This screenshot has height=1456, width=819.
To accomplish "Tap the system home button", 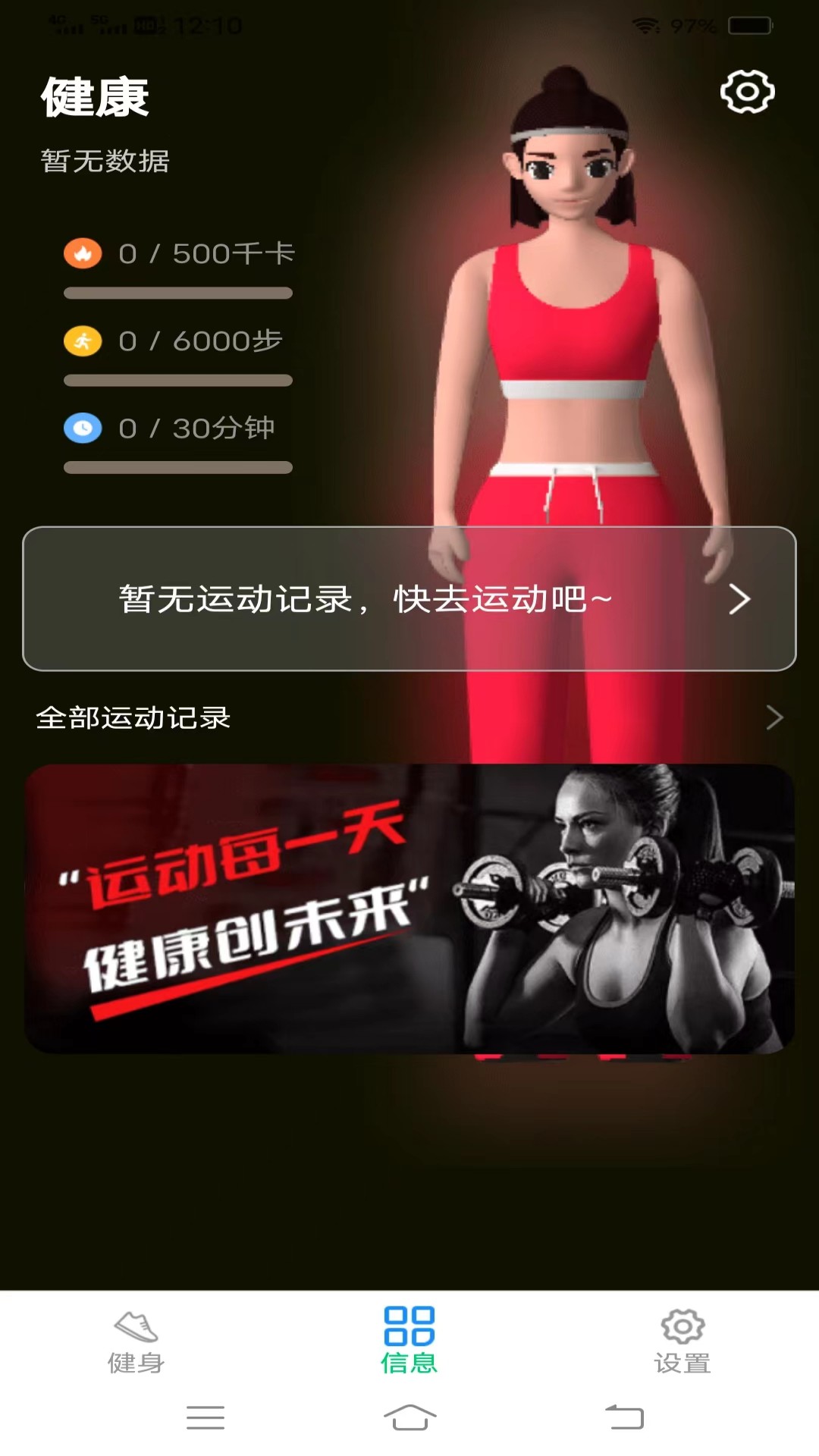I will click(x=409, y=1417).
